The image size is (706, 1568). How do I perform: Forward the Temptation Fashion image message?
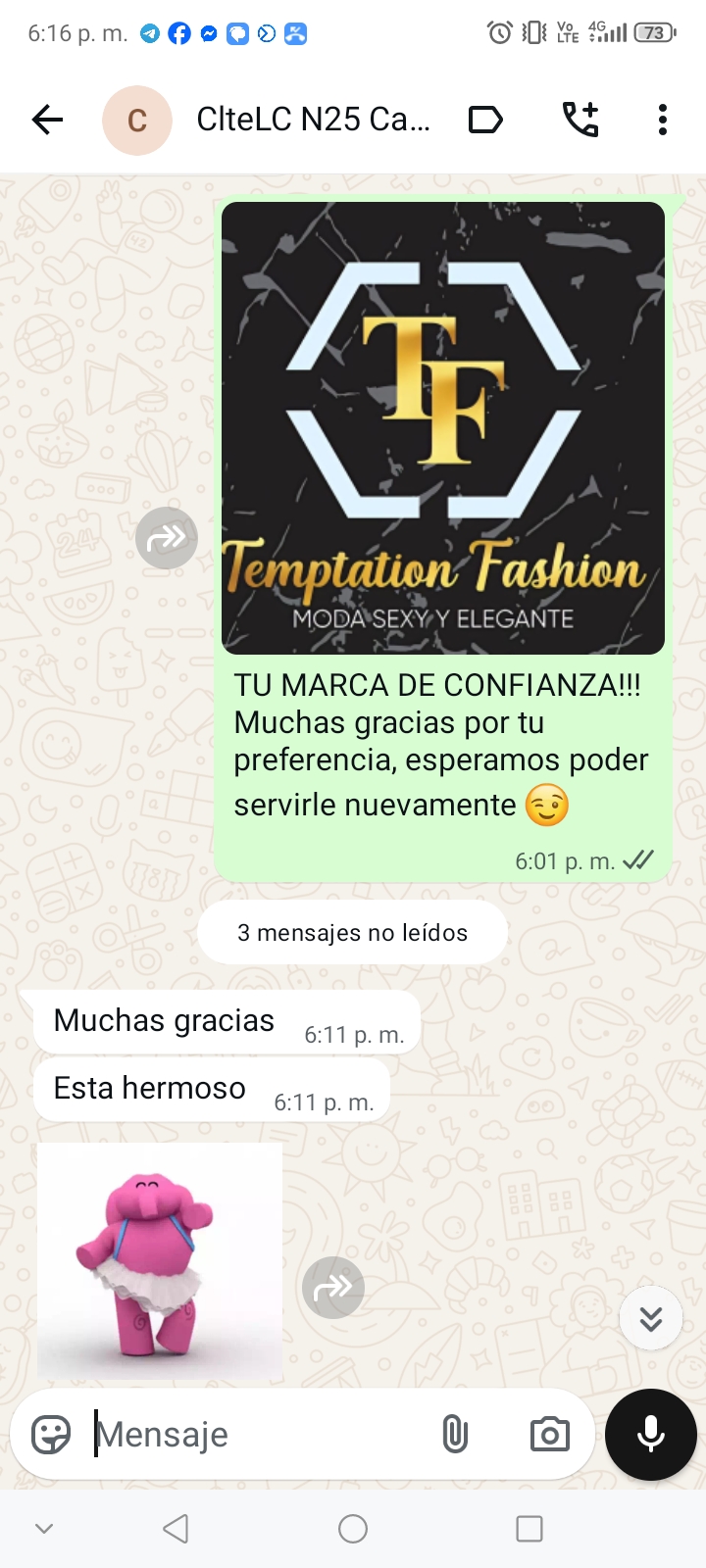pos(167,538)
